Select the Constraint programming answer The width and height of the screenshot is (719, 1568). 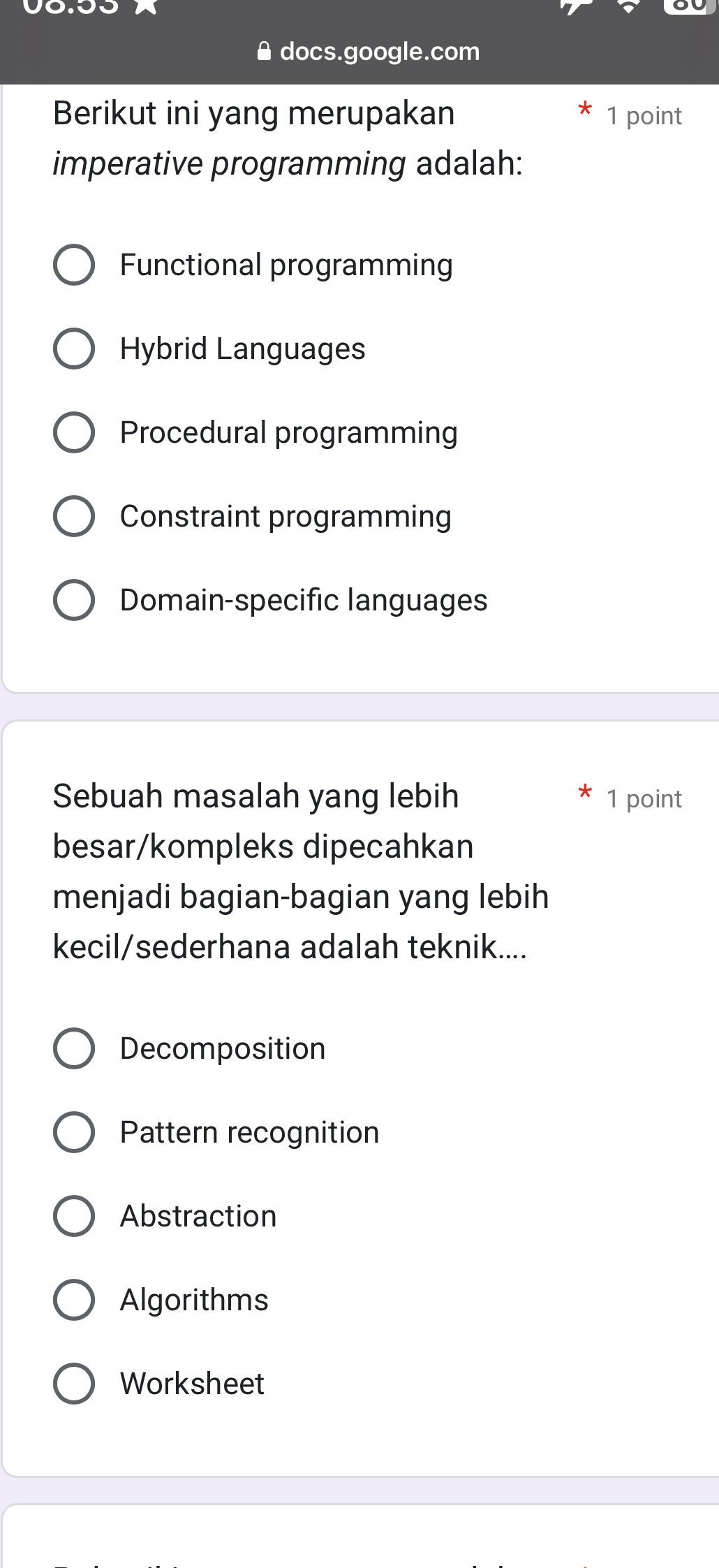(74, 517)
